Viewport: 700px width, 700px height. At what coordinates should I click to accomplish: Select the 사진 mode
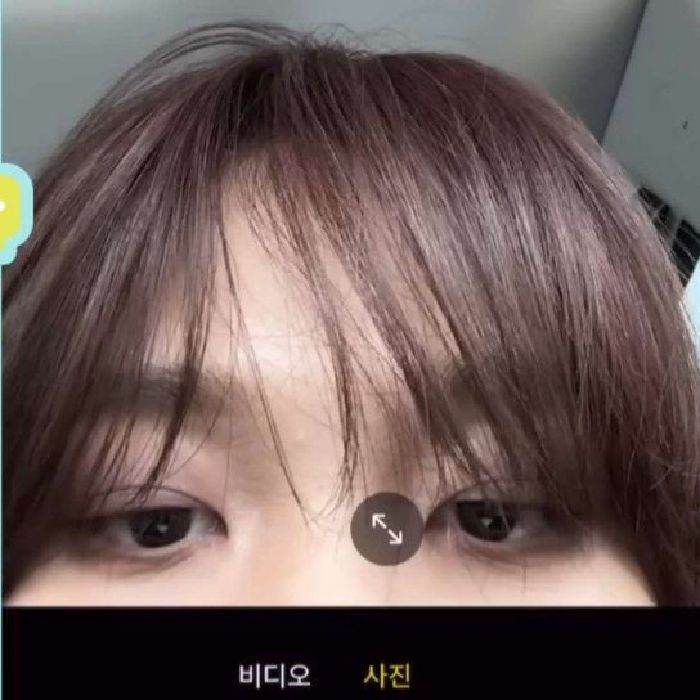tap(386, 675)
